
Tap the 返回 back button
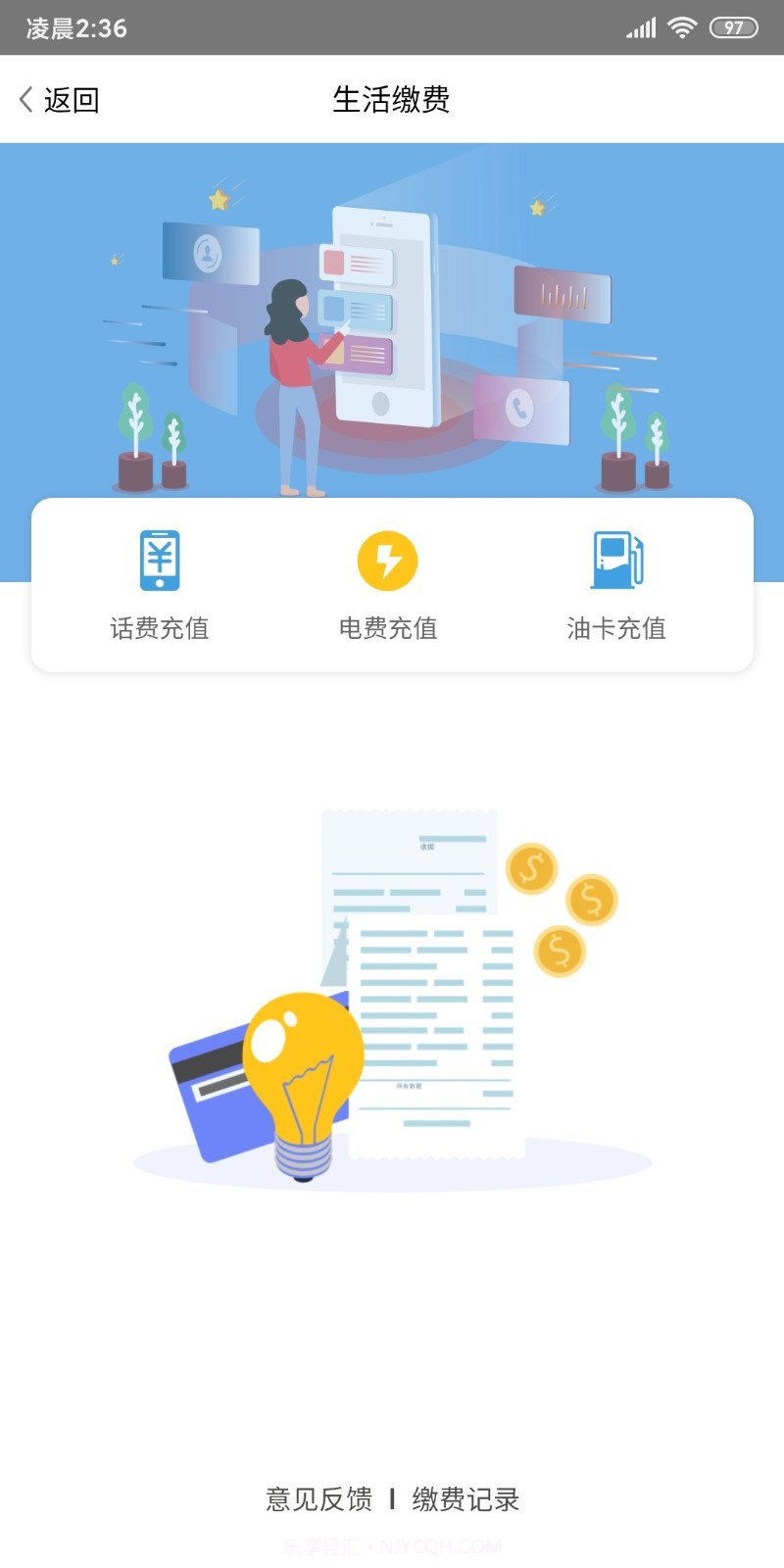coord(59,100)
